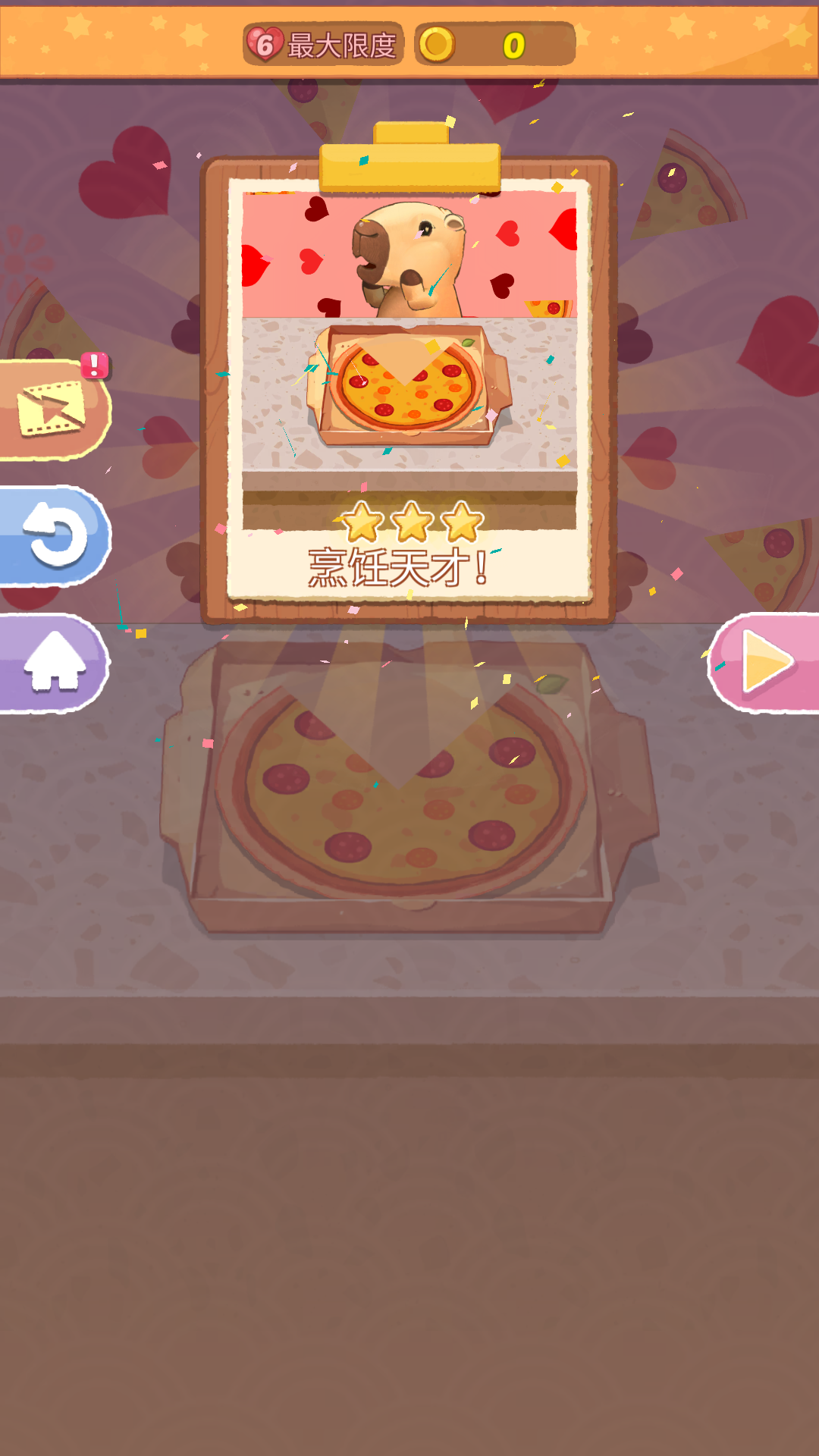Retry the level with the restart arrow
Image resolution: width=819 pixels, height=1456 pixels.
pyautogui.click(x=55, y=537)
